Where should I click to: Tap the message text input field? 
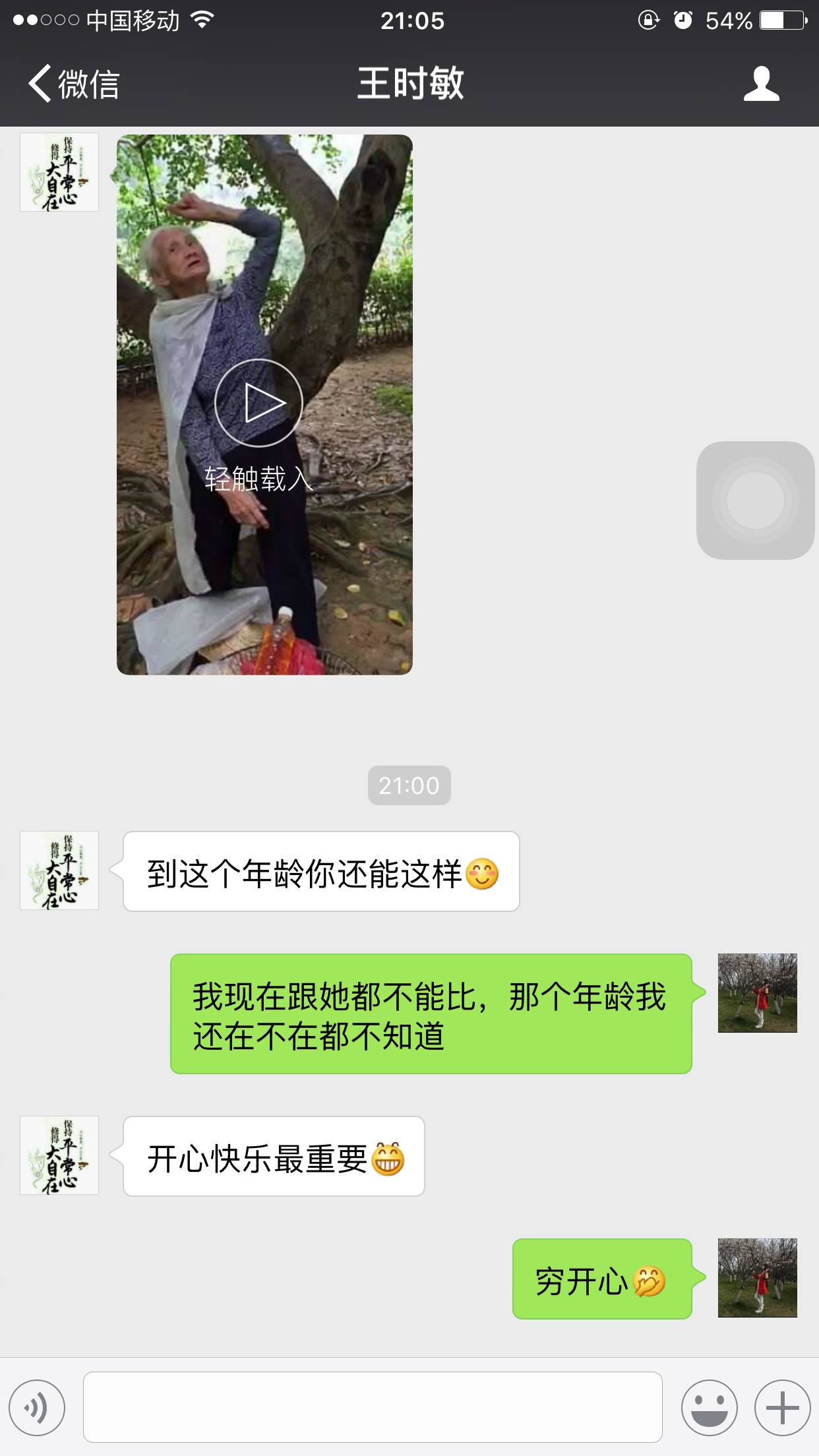click(373, 1407)
